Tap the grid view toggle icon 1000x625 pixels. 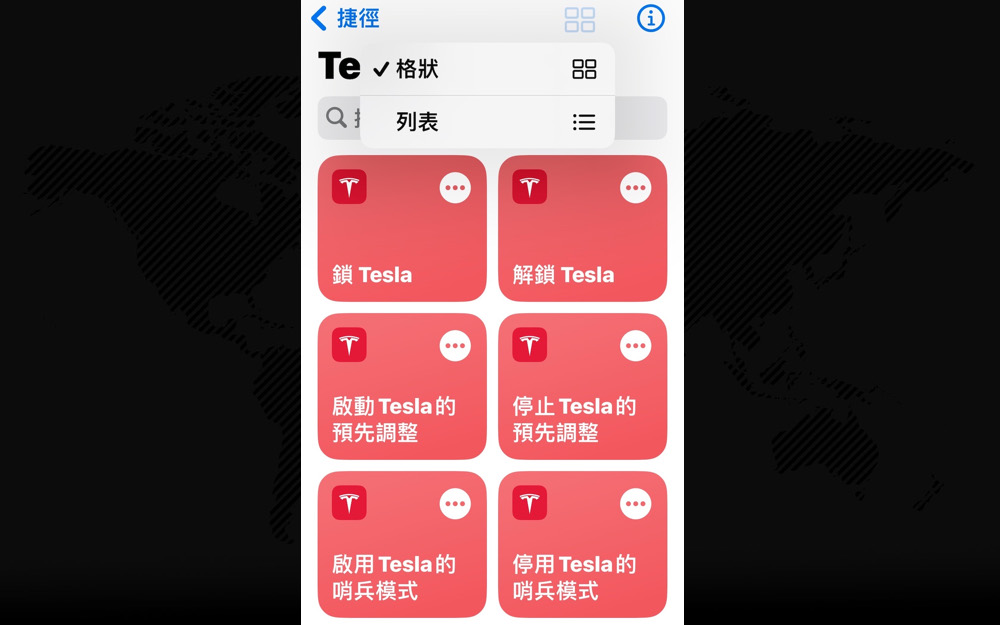coord(579,19)
